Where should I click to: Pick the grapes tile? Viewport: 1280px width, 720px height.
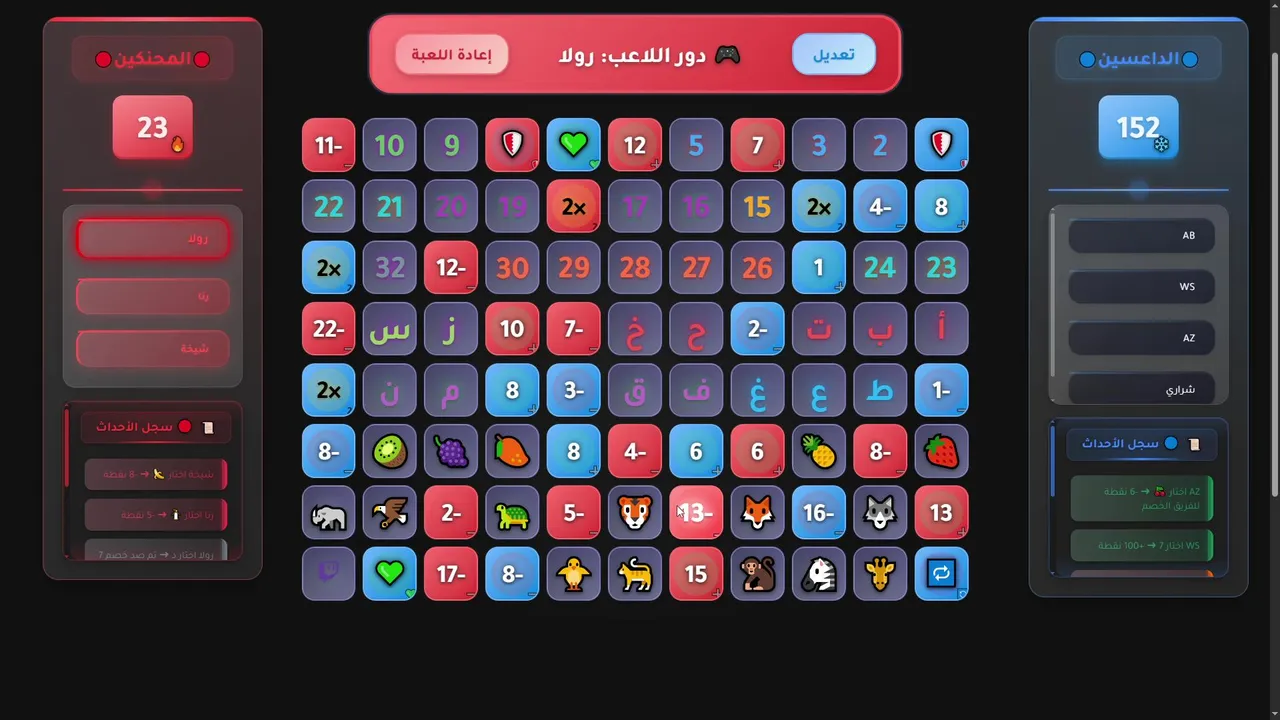coord(451,451)
